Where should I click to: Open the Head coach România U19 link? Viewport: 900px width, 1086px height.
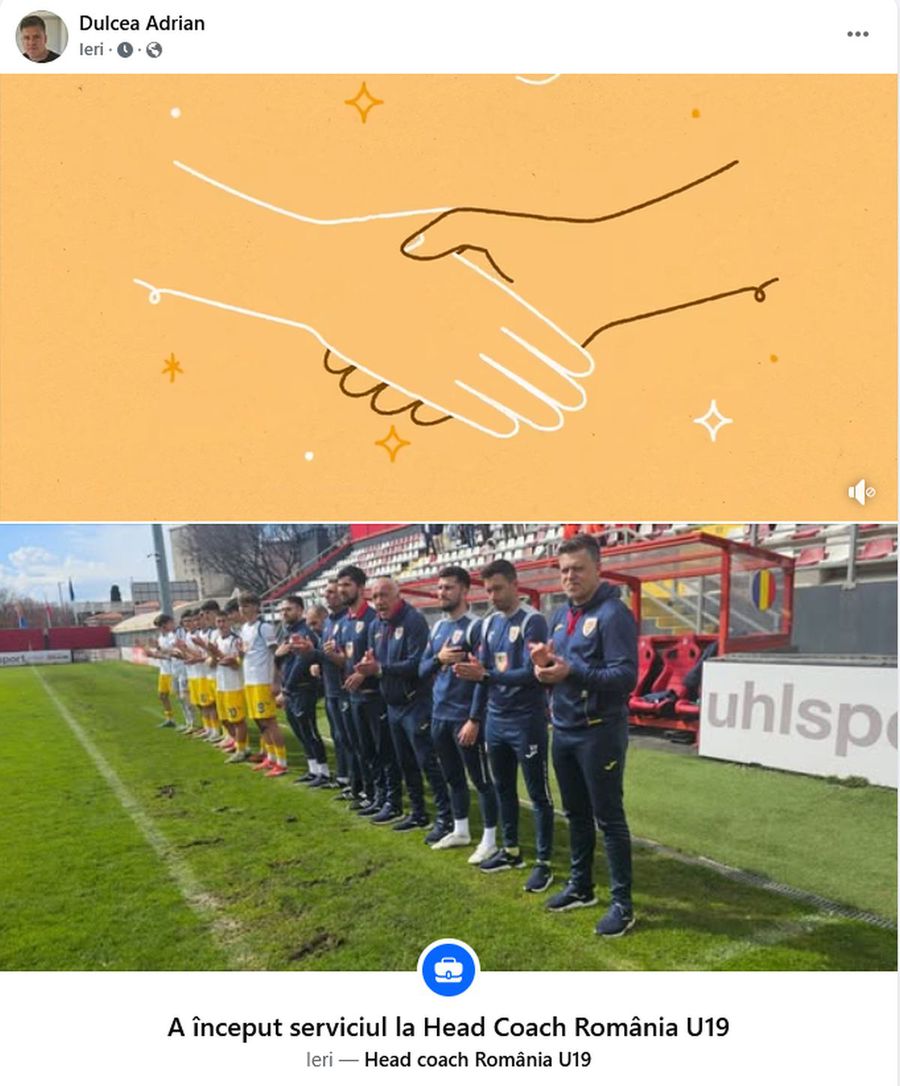click(477, 1060)
